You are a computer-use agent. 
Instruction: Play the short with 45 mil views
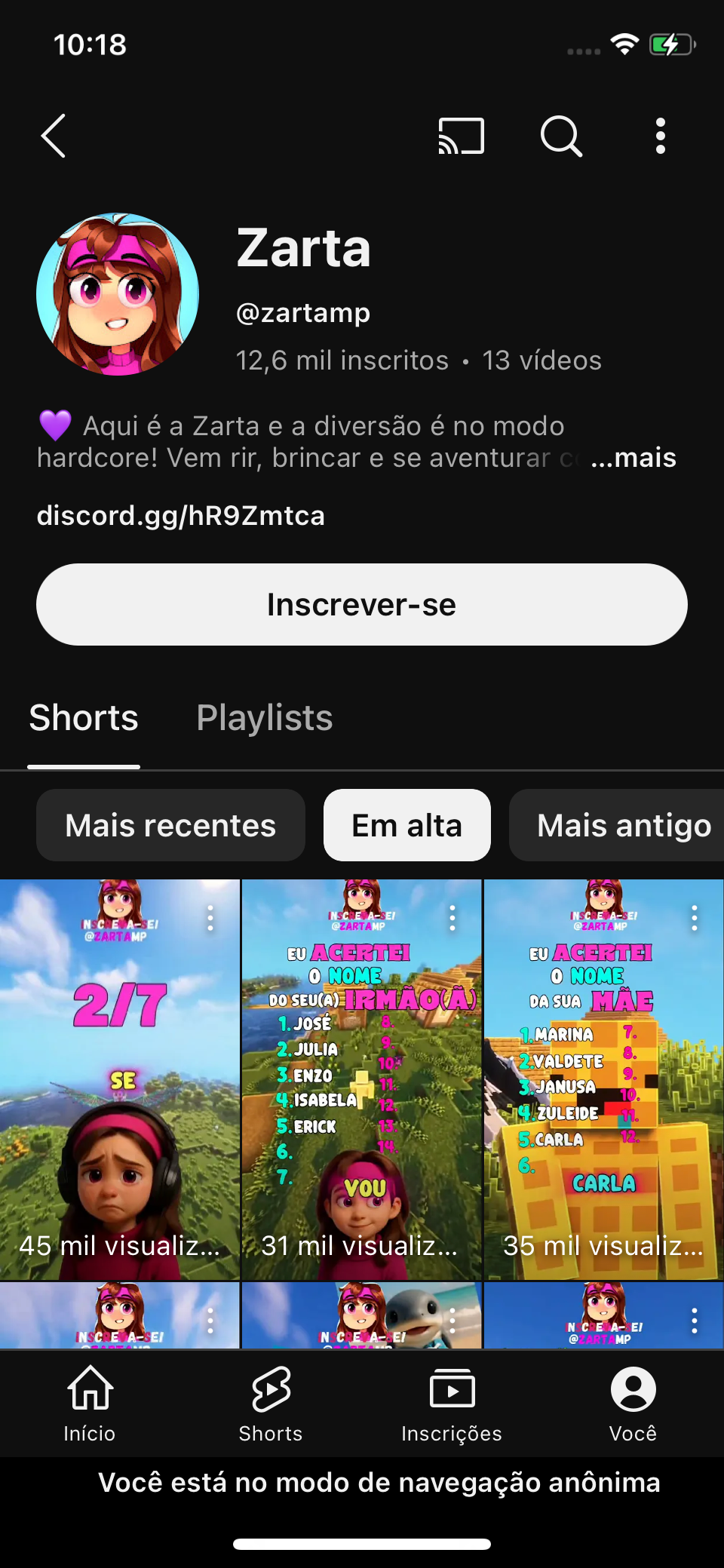point(120,1079)
